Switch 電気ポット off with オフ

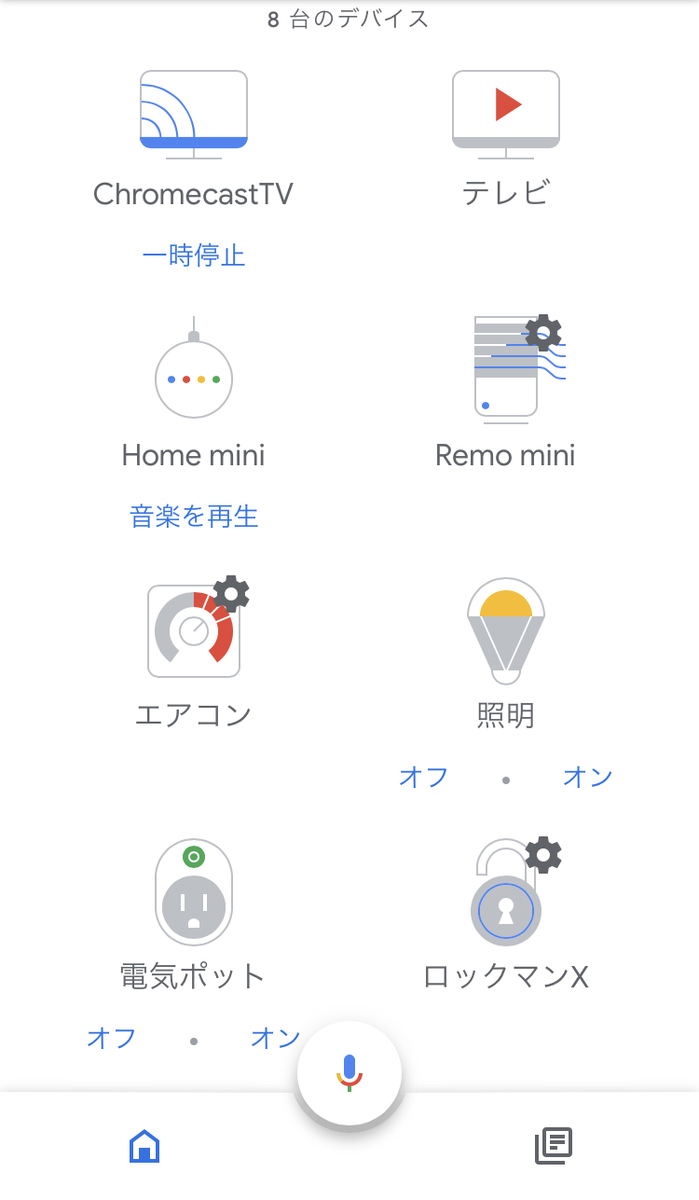point(111,1037)
